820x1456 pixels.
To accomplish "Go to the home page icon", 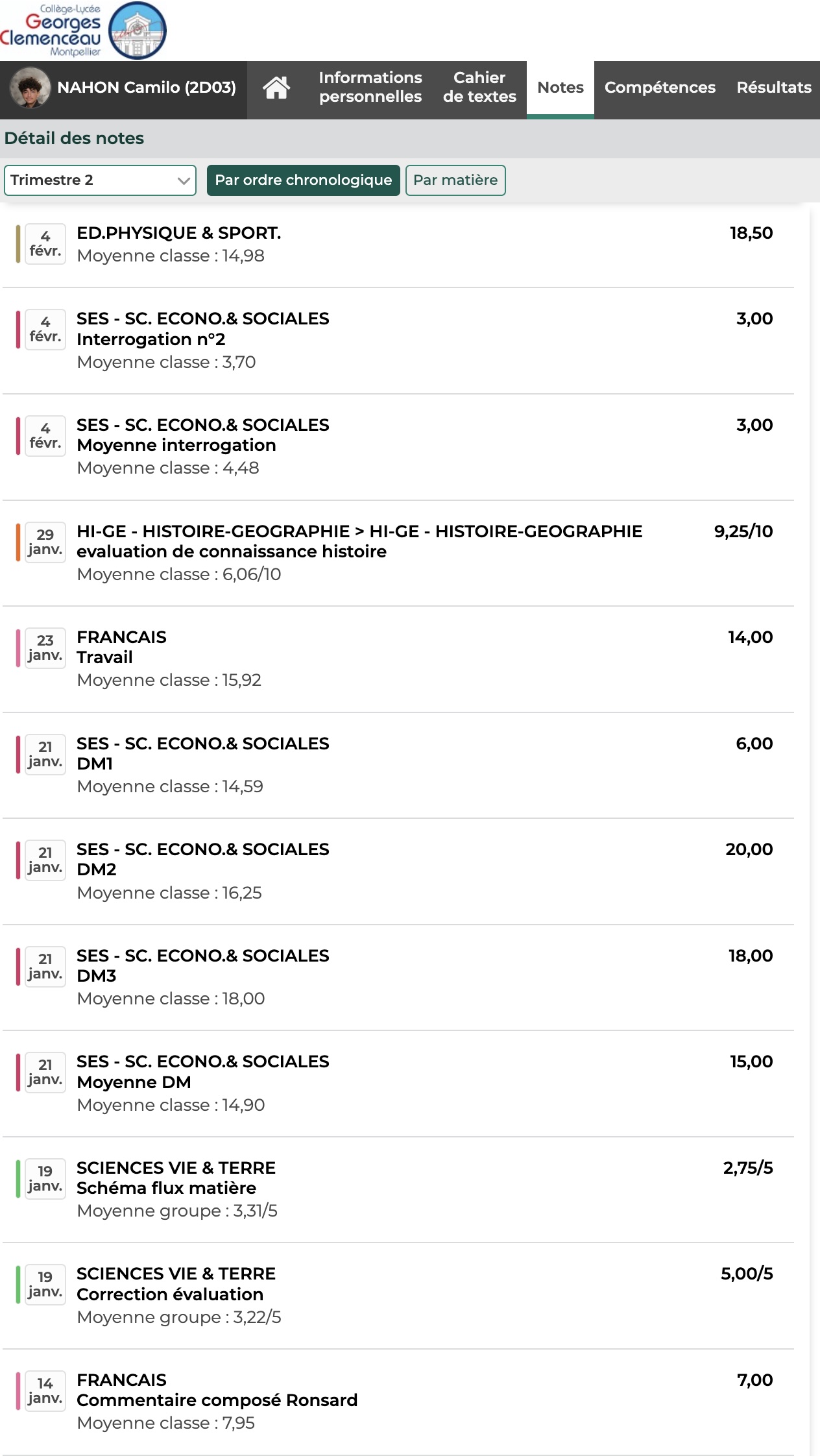I will point(276,88).
